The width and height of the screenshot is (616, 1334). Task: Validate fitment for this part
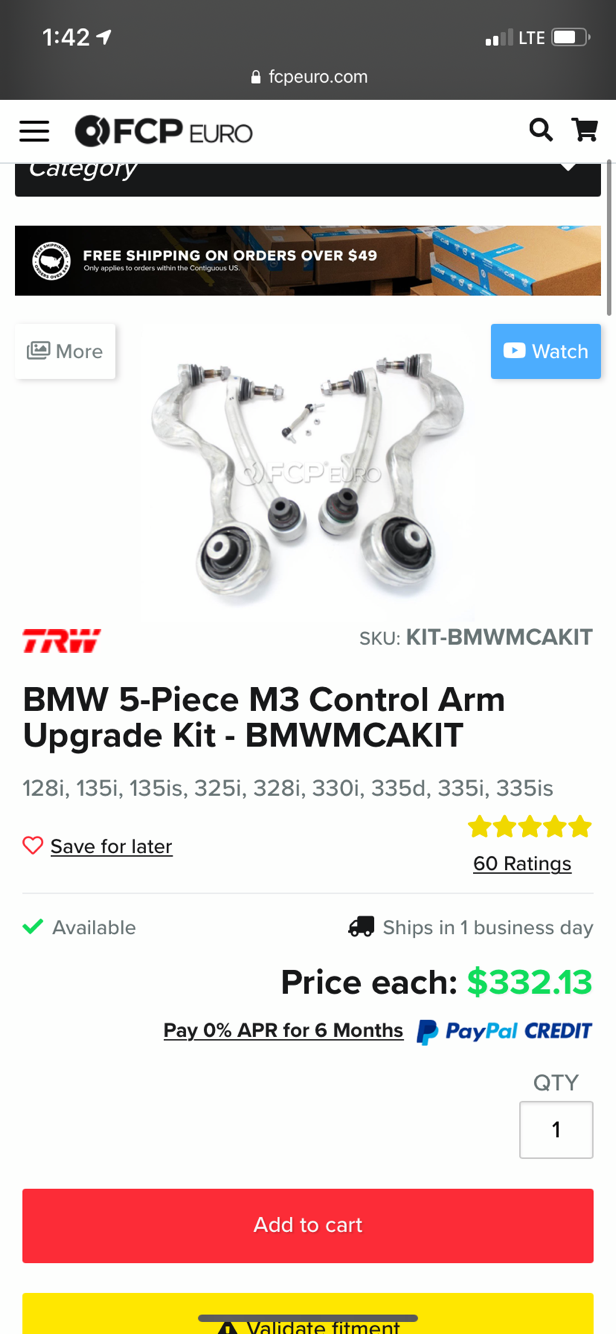(308, 1318)
